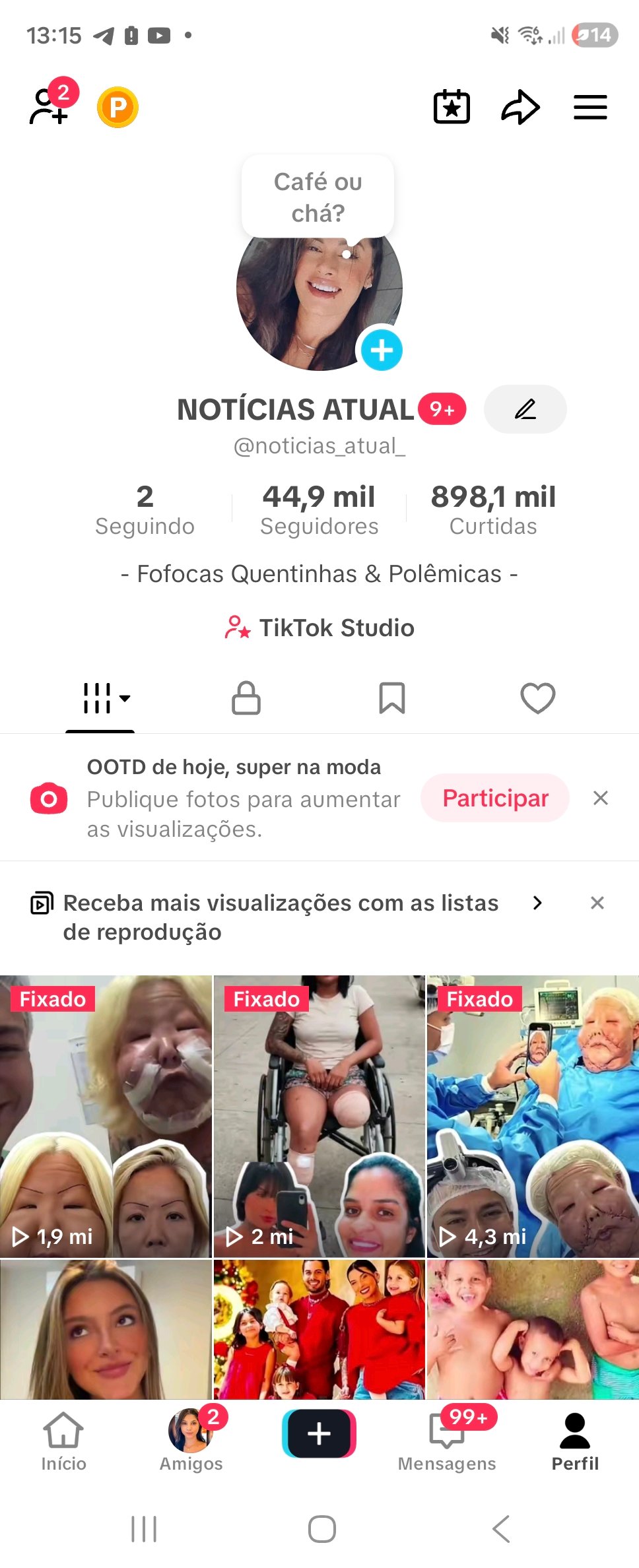Open the hamburger menu
Image resolution: width=639 pixels, height=1568 pixels.
point(590,107)
